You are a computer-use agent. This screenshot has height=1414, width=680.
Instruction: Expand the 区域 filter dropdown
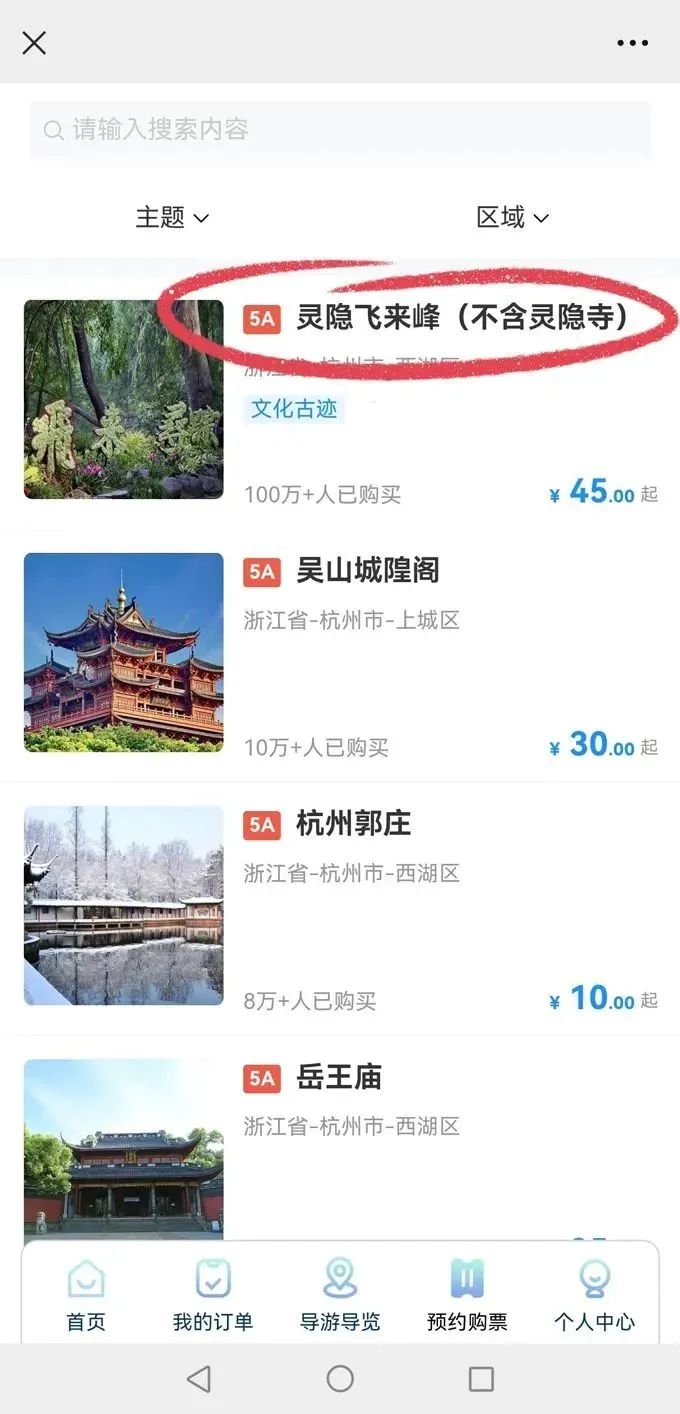512,217
